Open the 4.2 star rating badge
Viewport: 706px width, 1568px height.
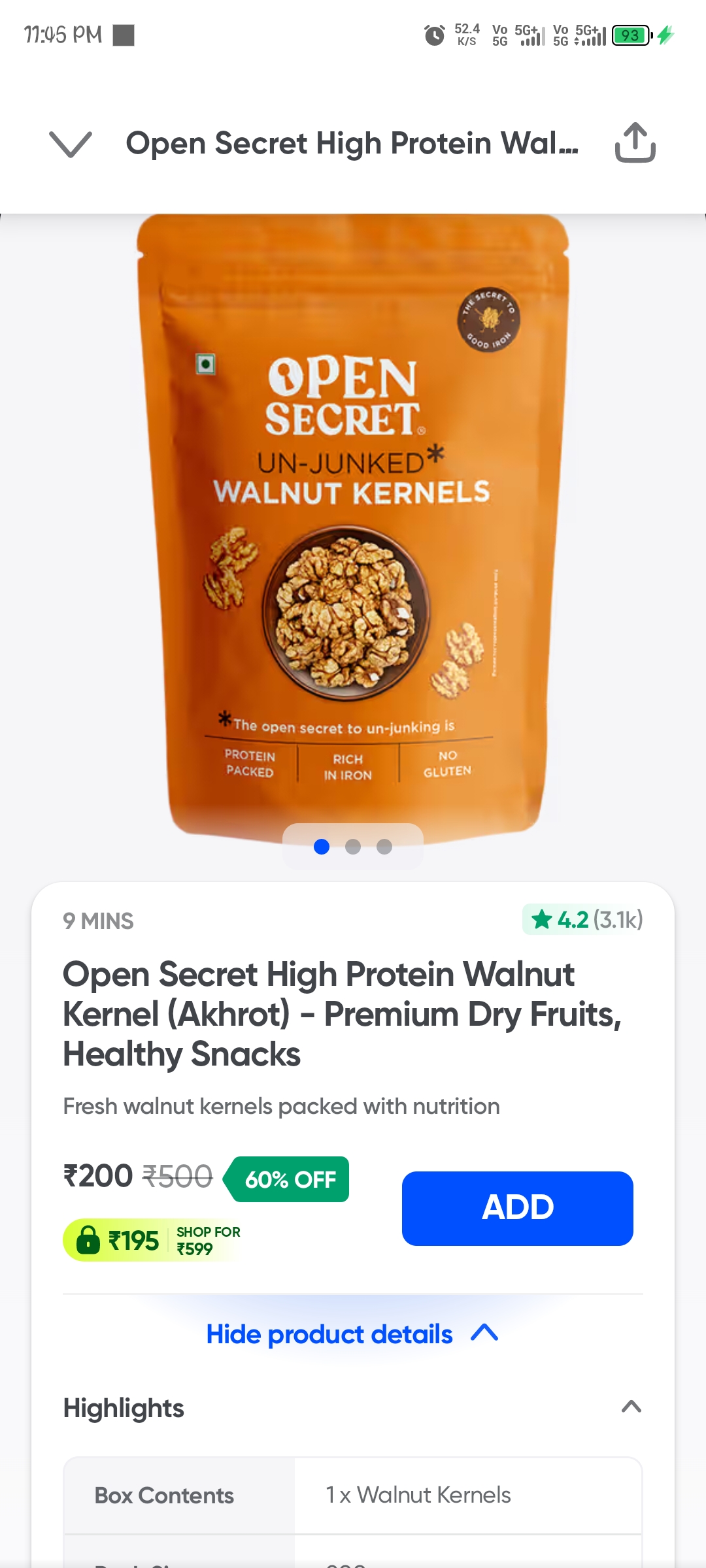pos(583,920)
